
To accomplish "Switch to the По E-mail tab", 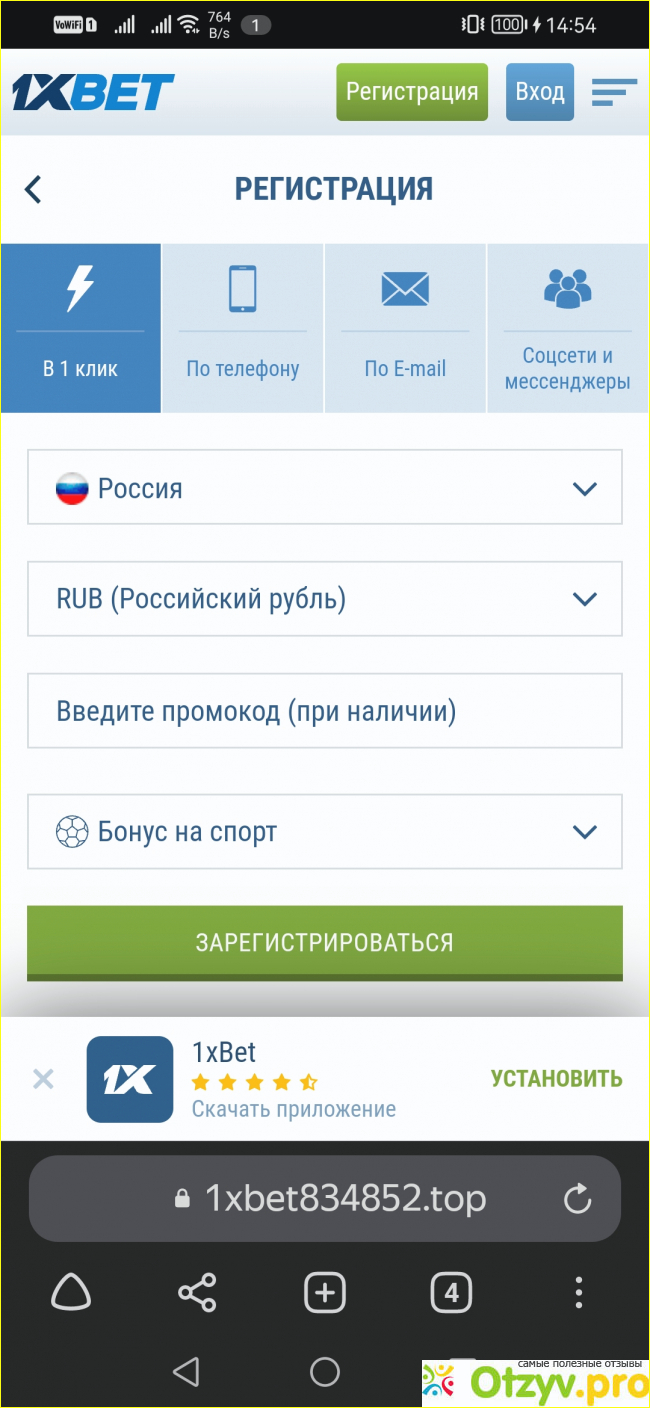I will [405, 328].
